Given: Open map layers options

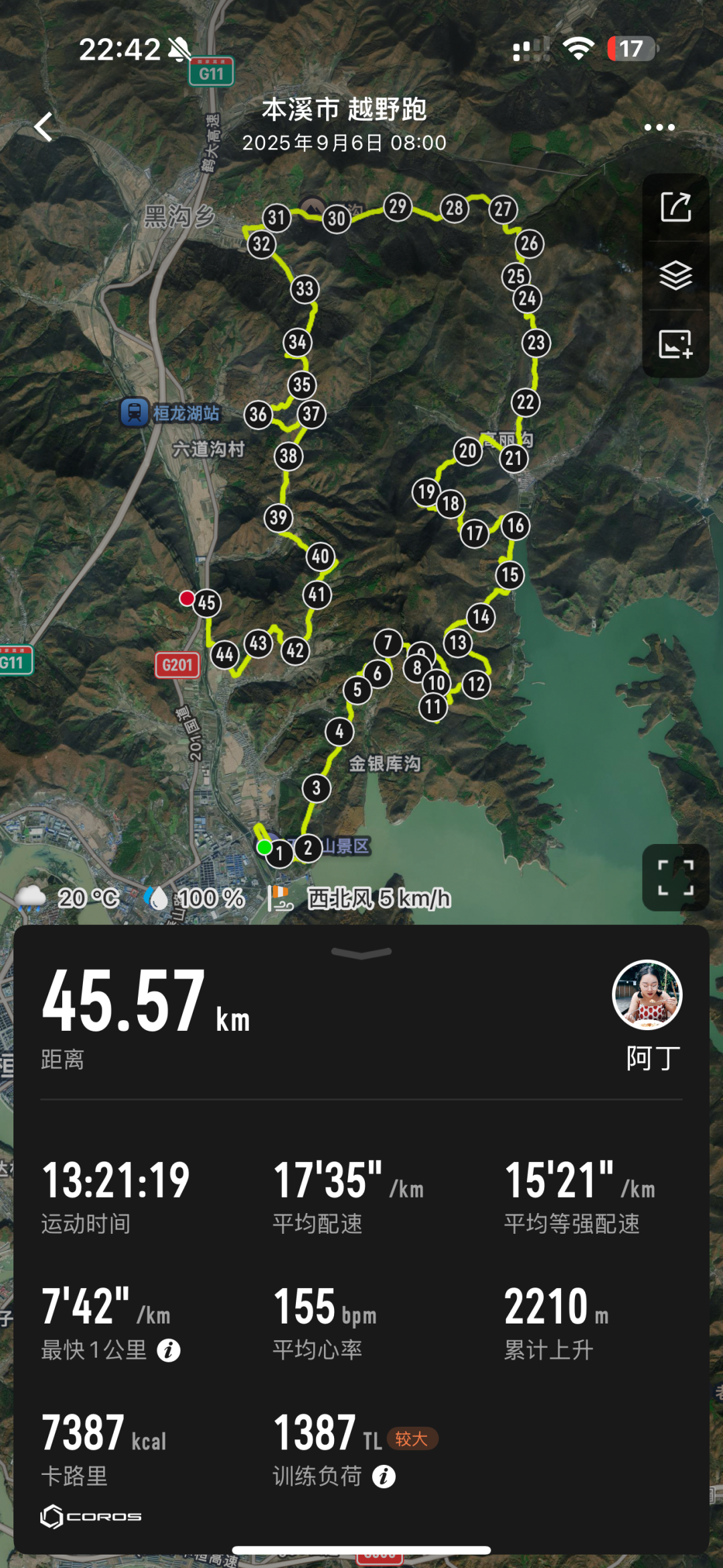Looking at the screenshot, I should [675, 275].
